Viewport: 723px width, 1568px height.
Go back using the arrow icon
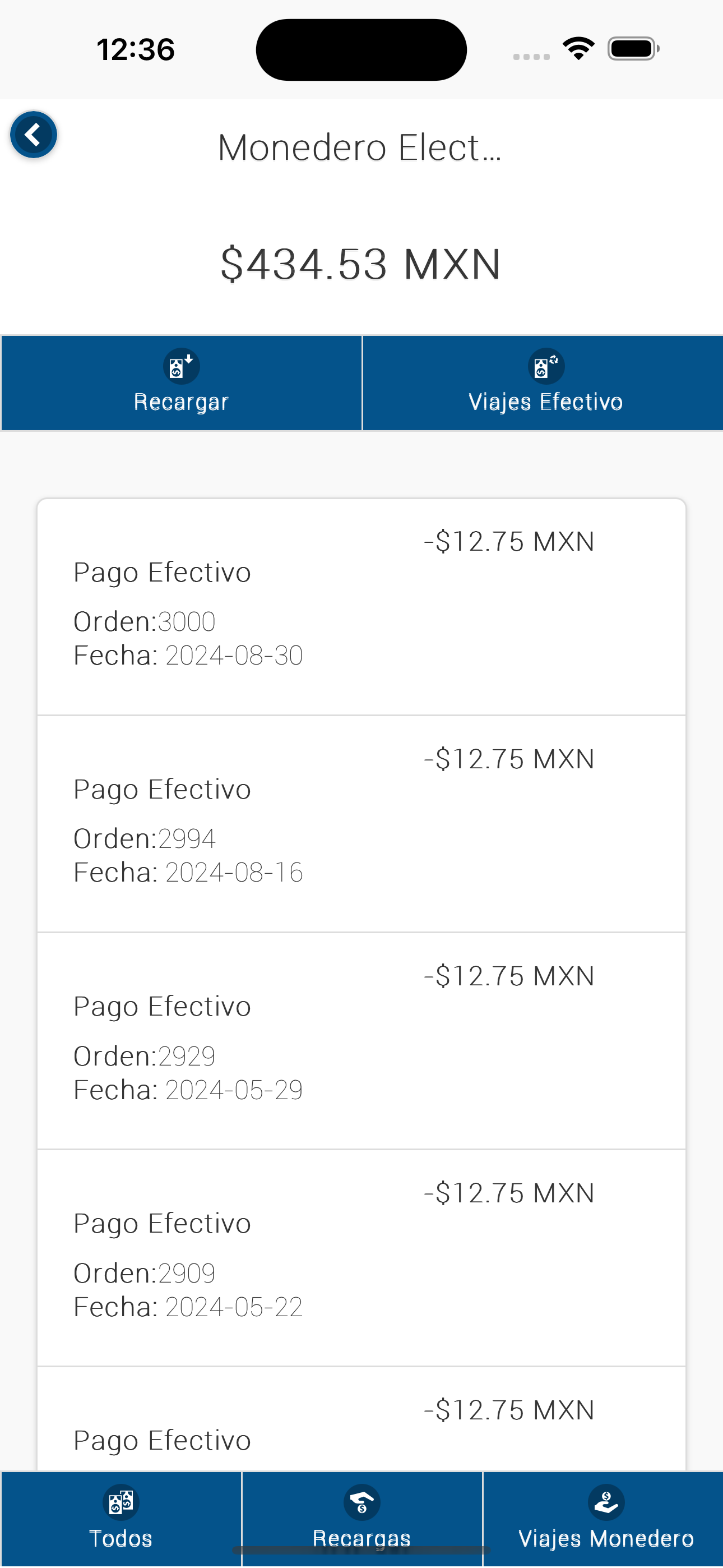coord(34,135)
